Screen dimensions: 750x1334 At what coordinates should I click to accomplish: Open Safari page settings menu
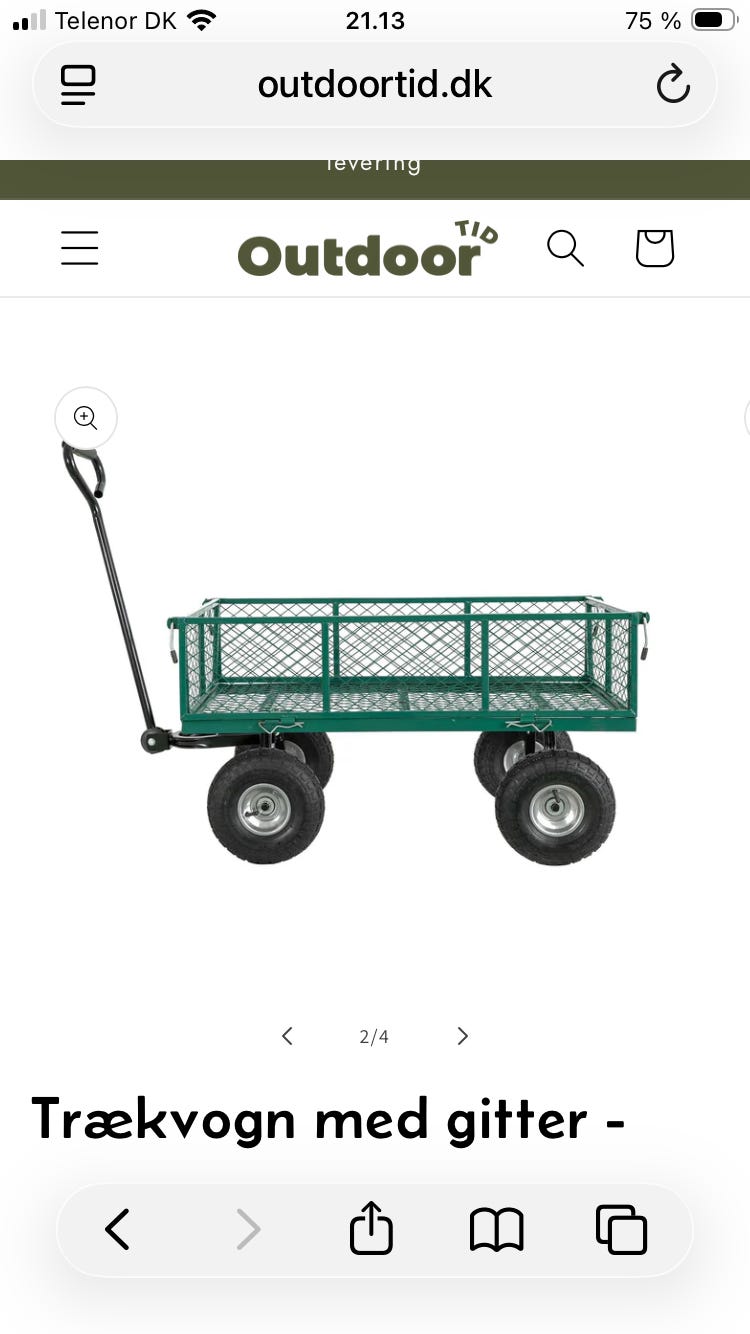(x=78, y=84)
